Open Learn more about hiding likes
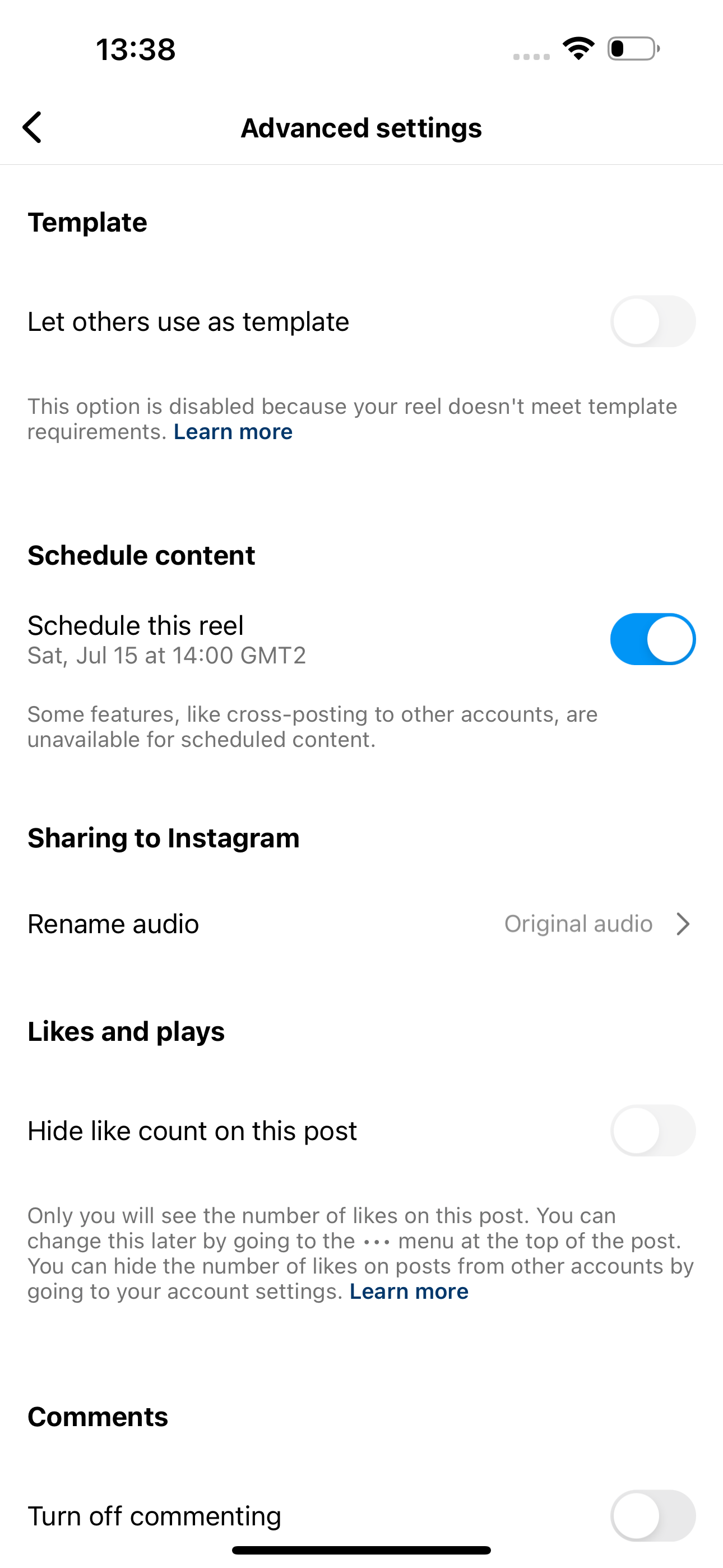723x1568 pixels. 409,1291
